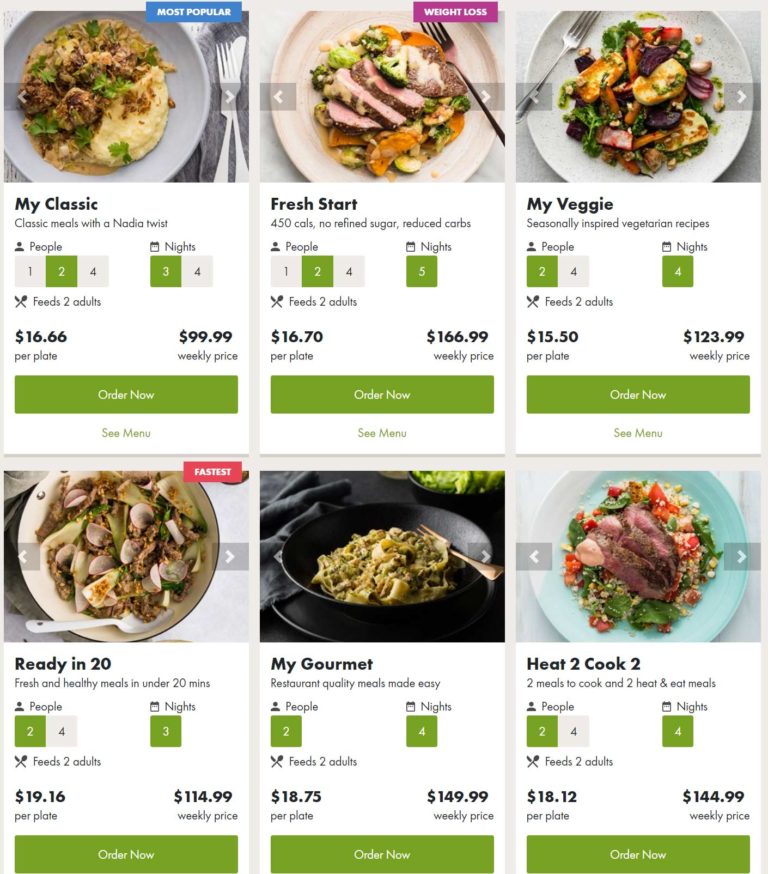
Task: Click Order Now on My Gourmet
Action: [382, 854]
